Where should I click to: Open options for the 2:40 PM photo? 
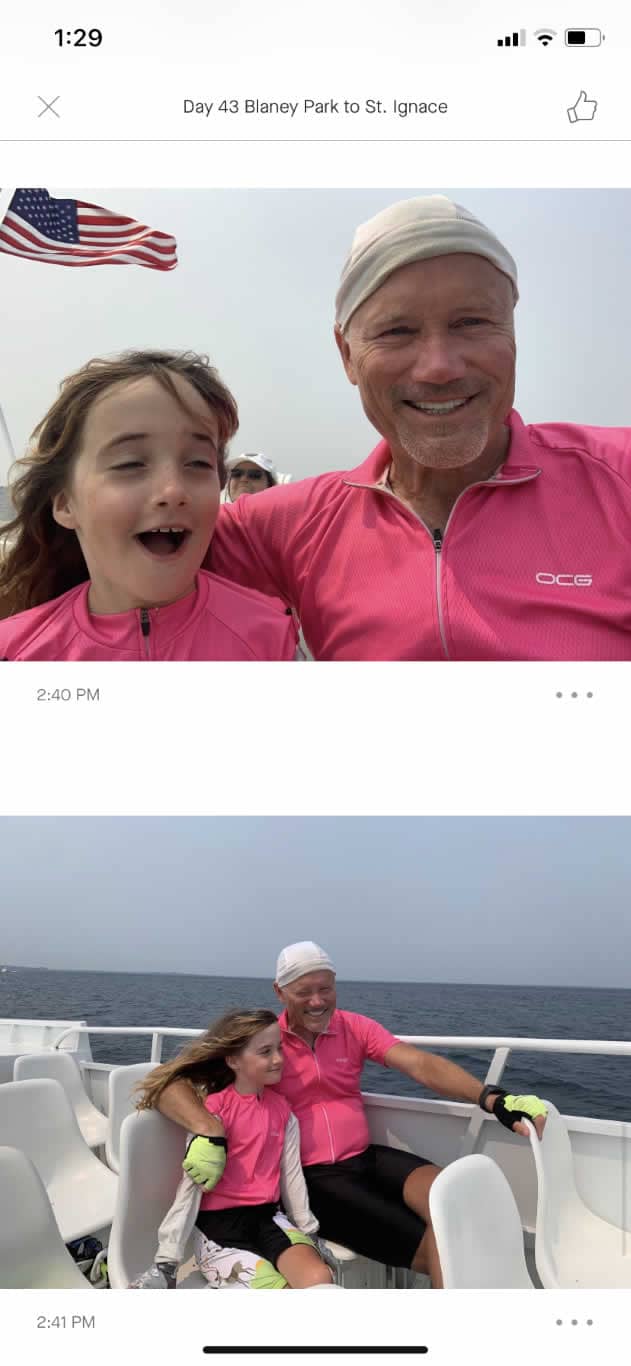point(575,694)
